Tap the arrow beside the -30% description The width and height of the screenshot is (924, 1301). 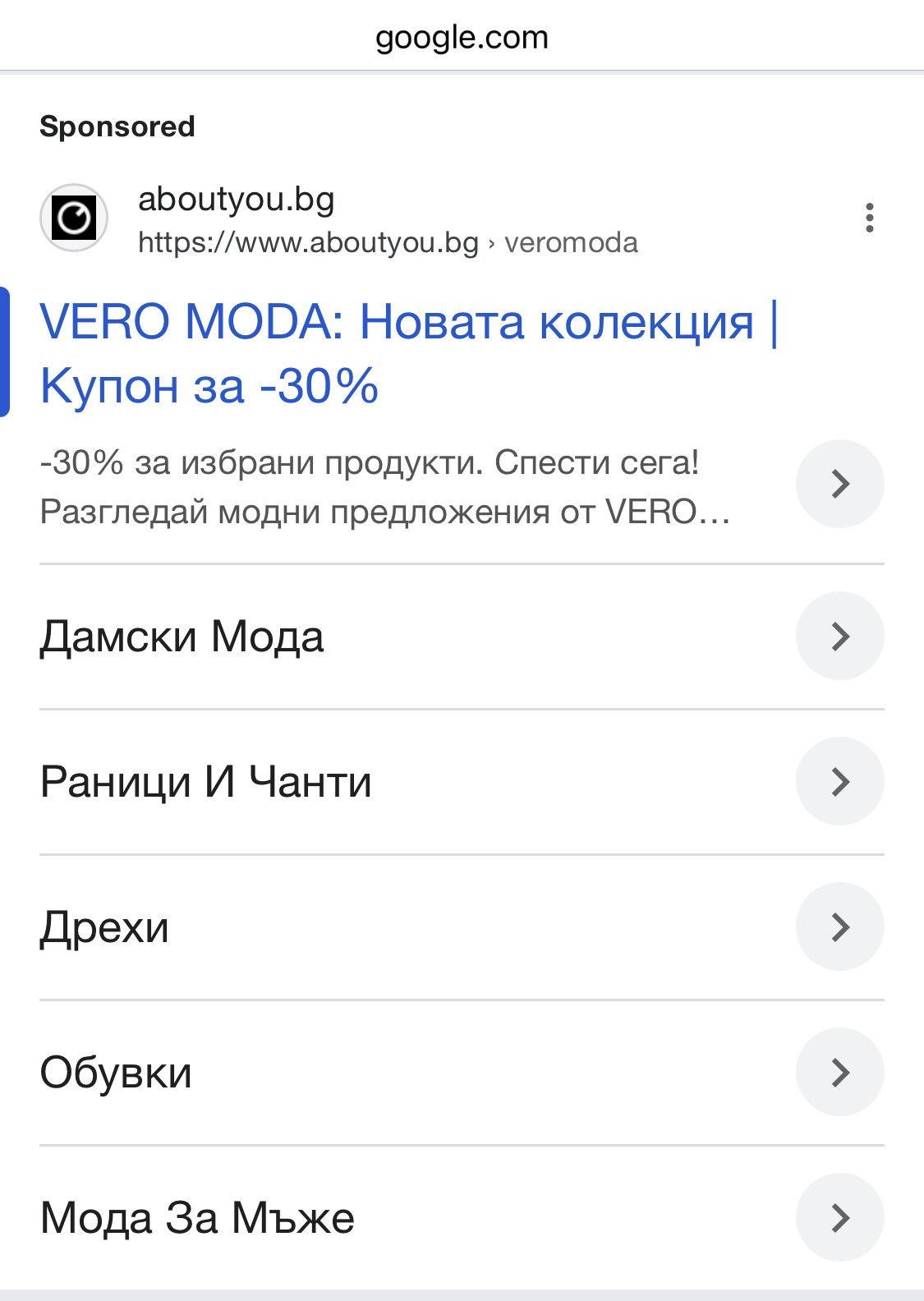tap(839, 484)
